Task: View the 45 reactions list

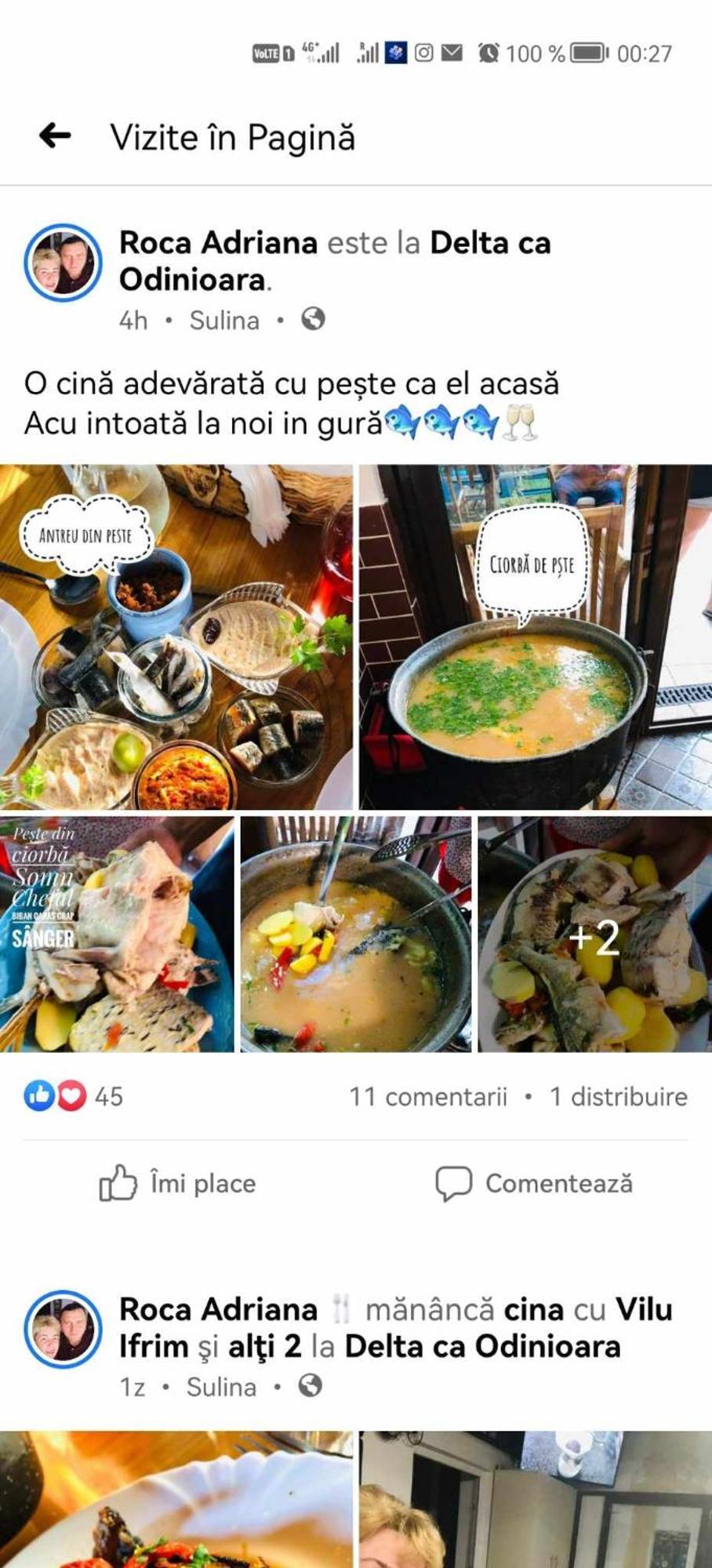Action: tap(73, 1096)
